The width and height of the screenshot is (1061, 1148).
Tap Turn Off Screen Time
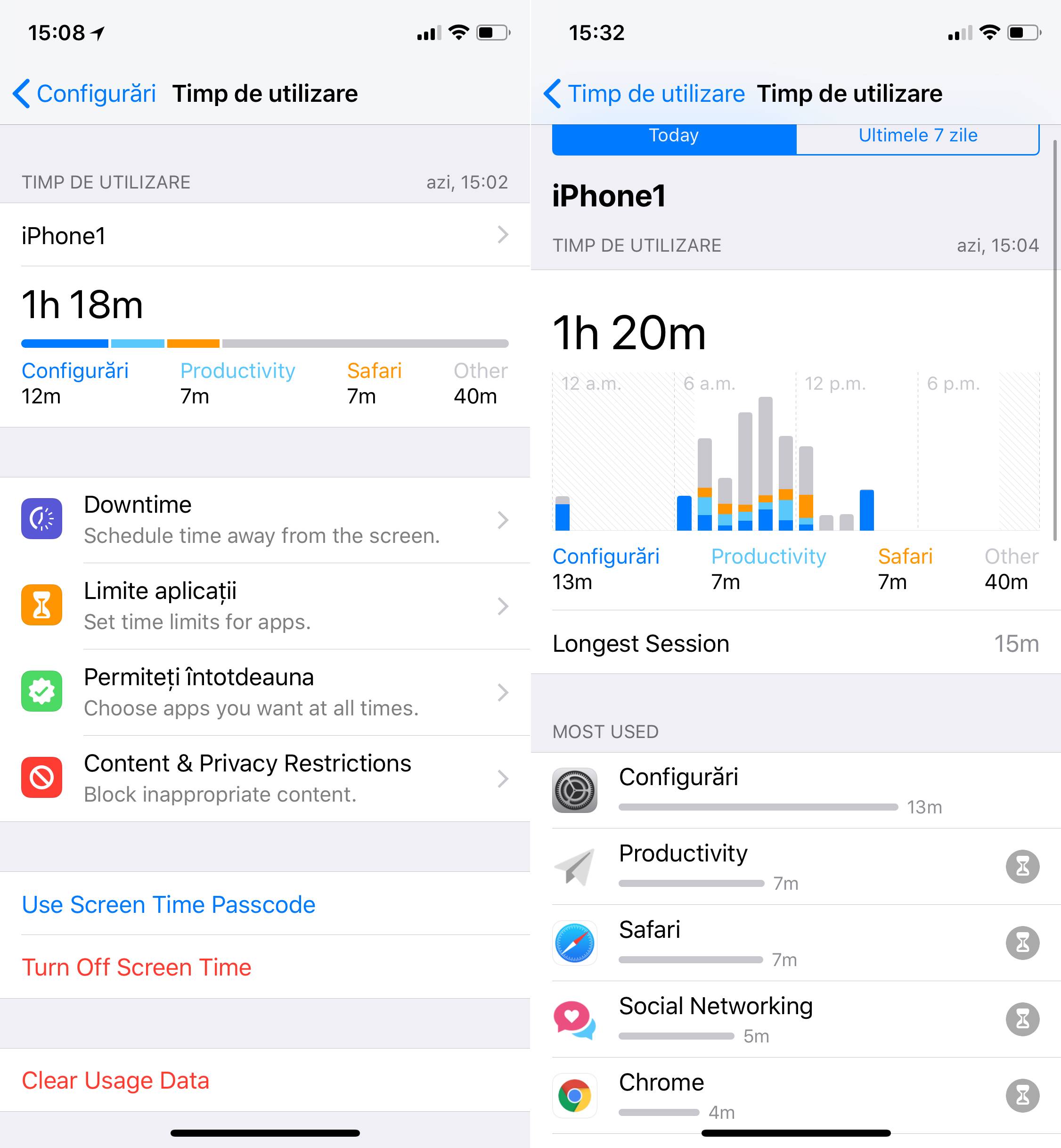[x=137, y=967]
